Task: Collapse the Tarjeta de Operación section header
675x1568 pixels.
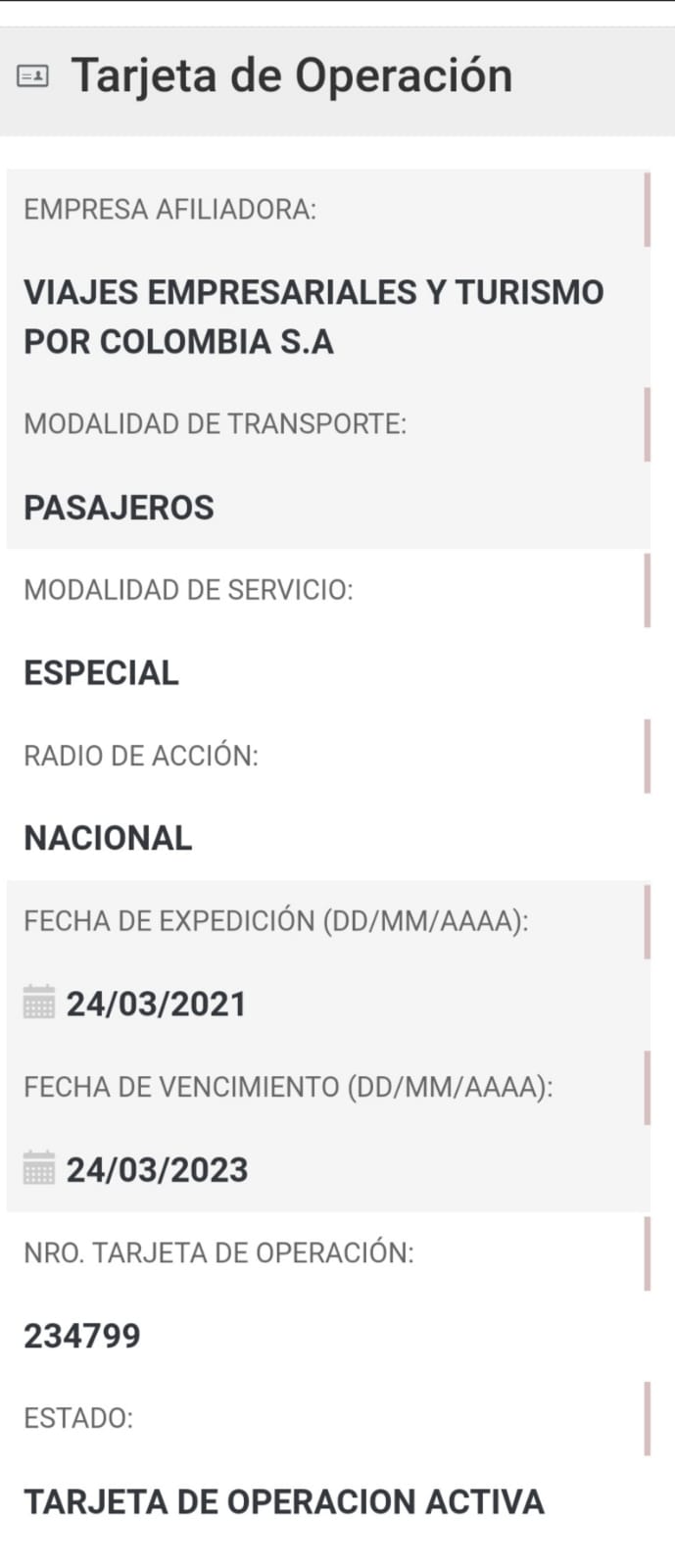Action: [x=292, y=76]
